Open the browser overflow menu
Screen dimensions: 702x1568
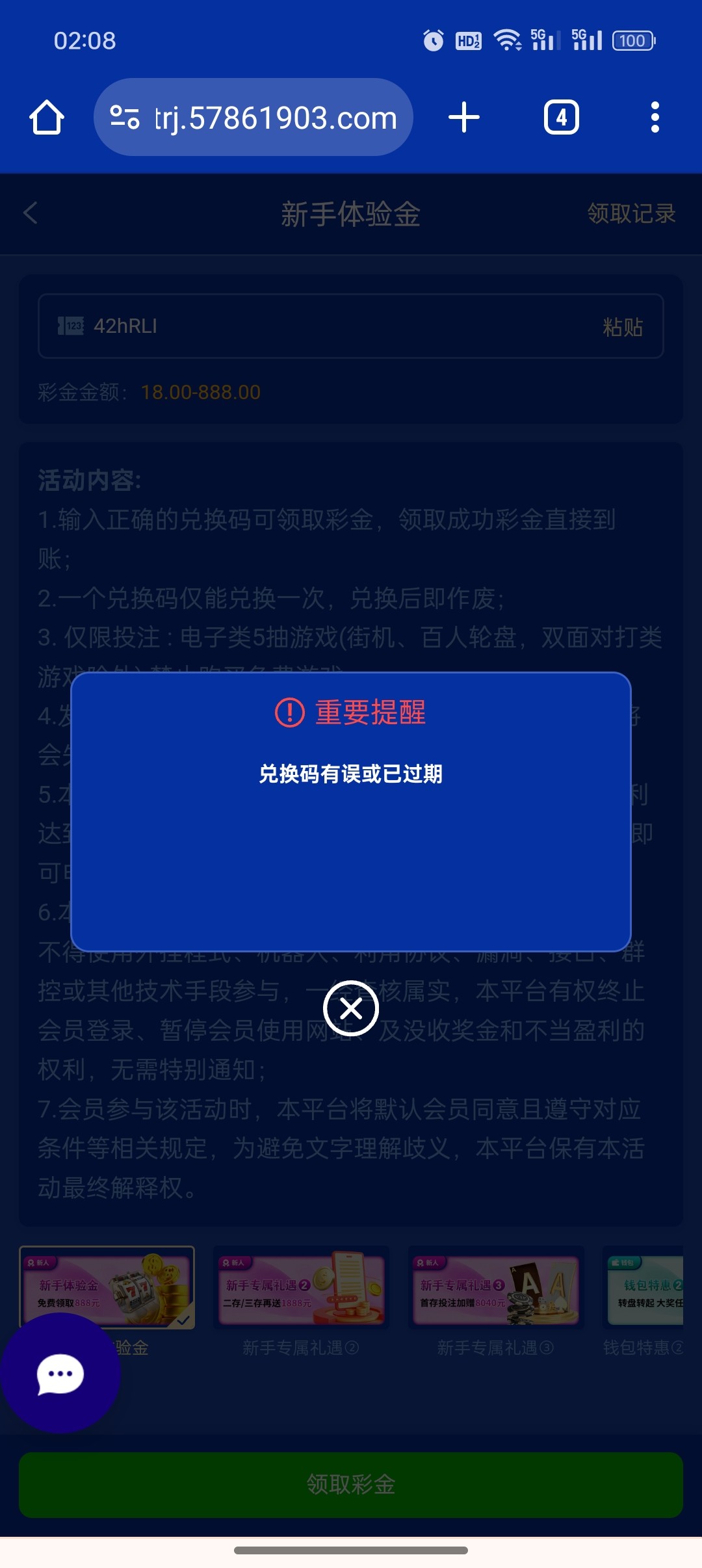tap(655, 118)
